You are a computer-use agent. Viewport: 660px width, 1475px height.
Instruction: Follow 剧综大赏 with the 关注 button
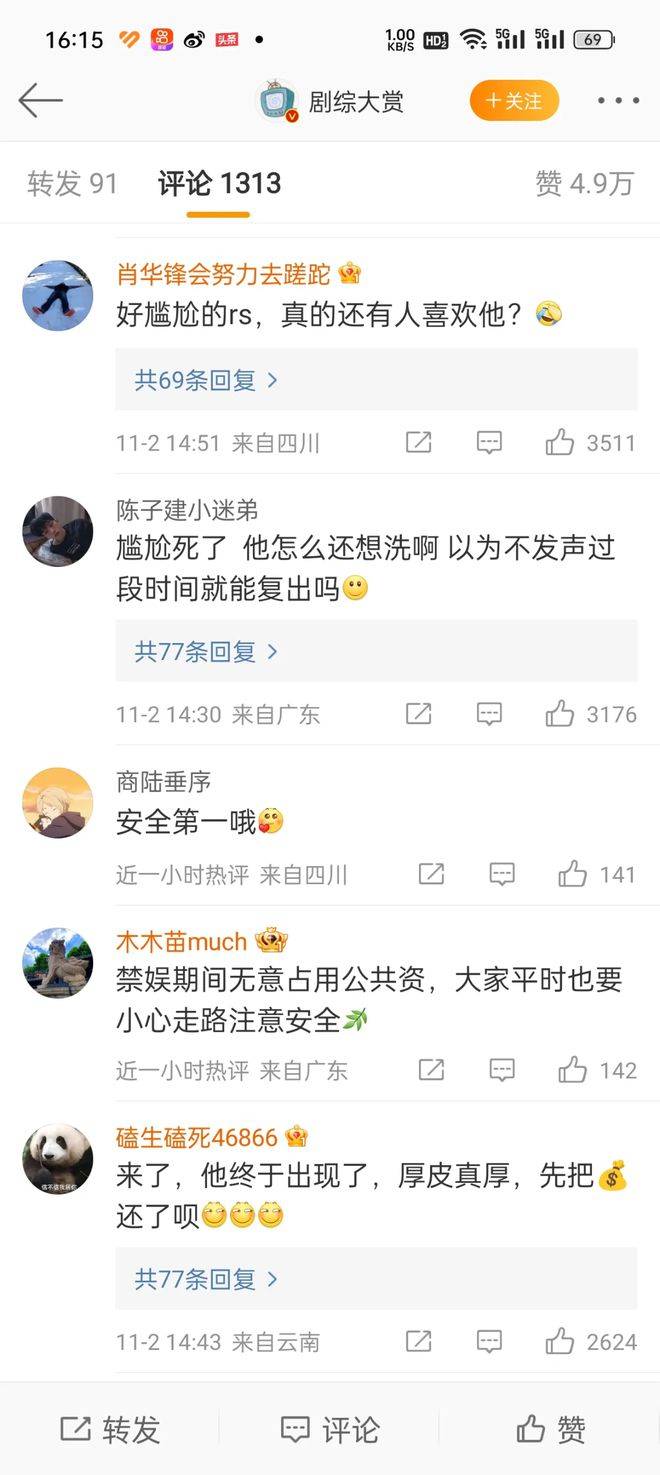point(514,101)
